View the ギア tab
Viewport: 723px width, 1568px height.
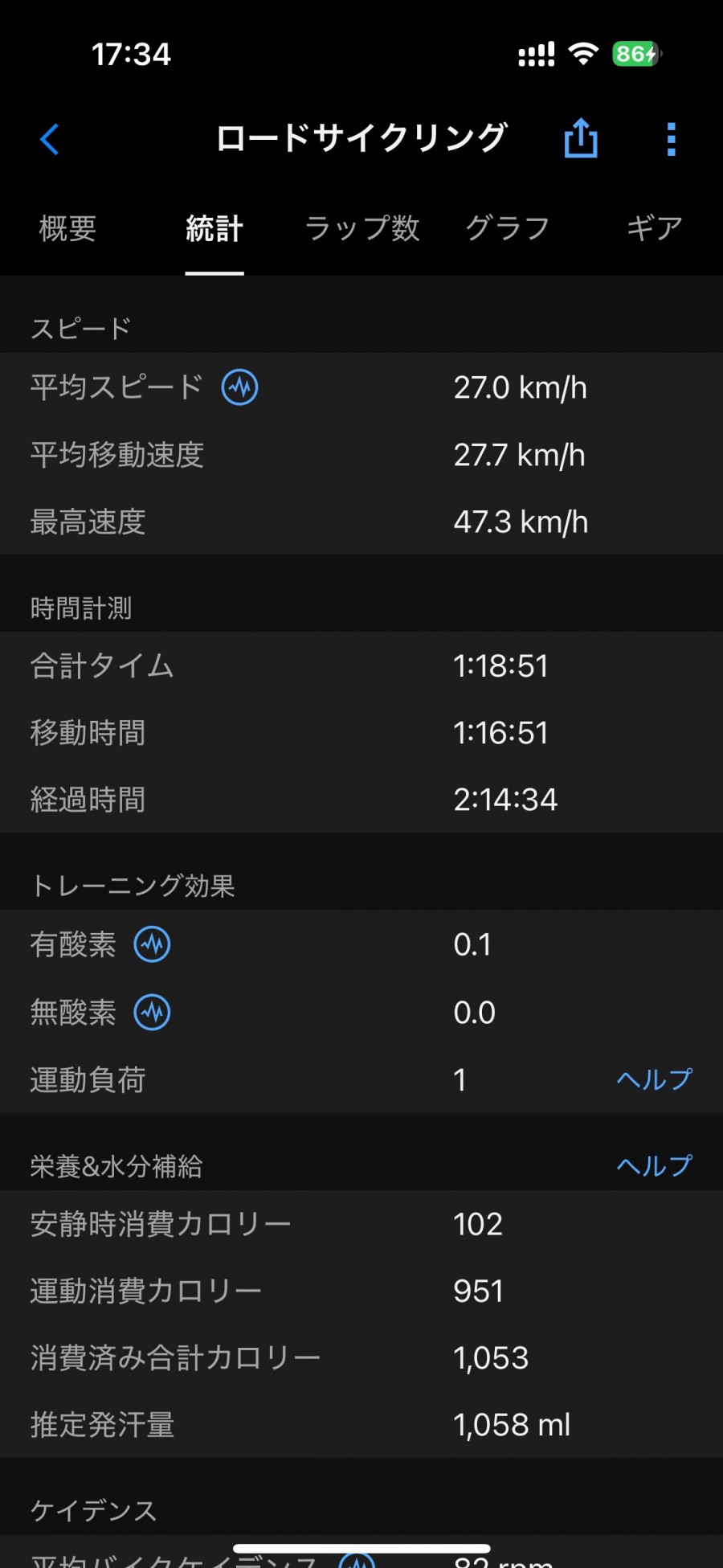pos(654,229)
